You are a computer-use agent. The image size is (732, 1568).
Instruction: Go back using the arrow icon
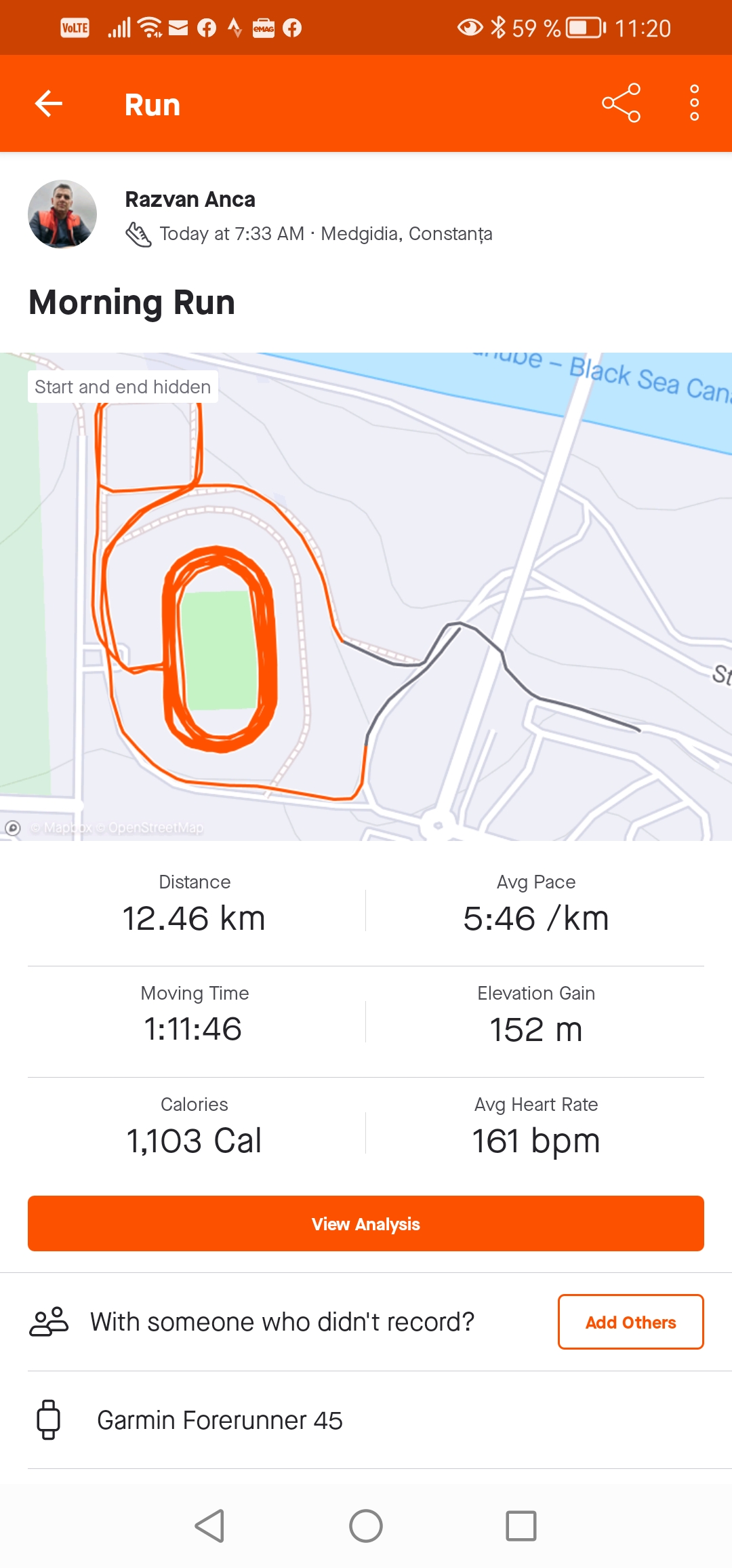click(49, 104)
